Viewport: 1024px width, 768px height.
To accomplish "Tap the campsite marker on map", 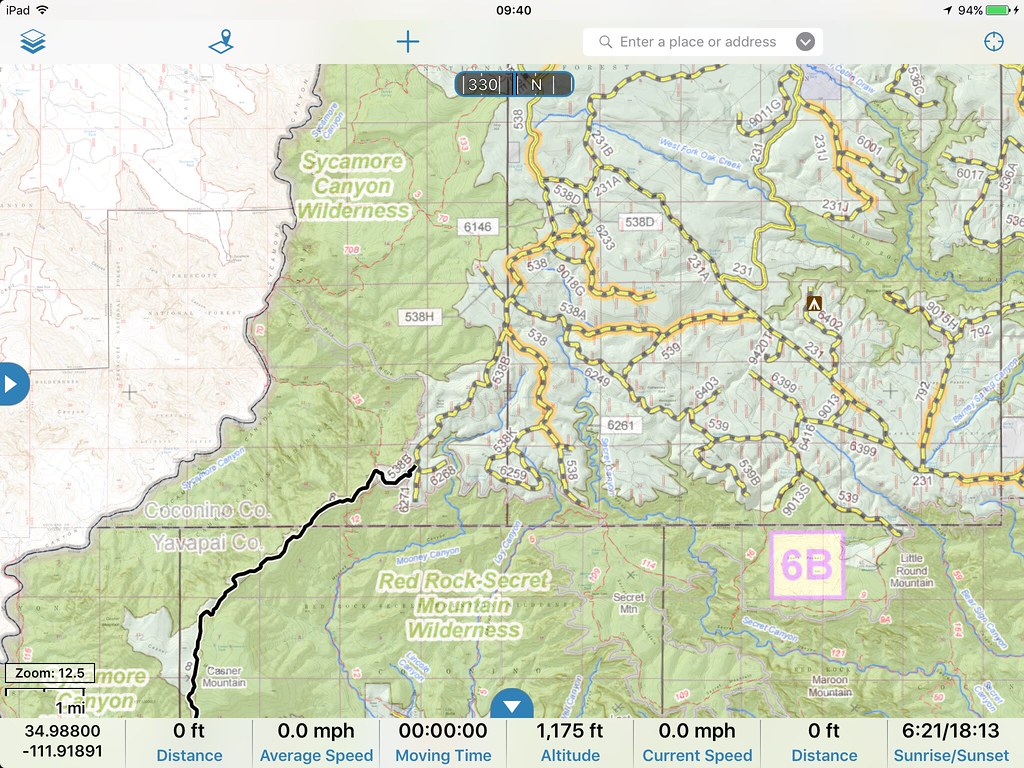I will tap(814, 302).
